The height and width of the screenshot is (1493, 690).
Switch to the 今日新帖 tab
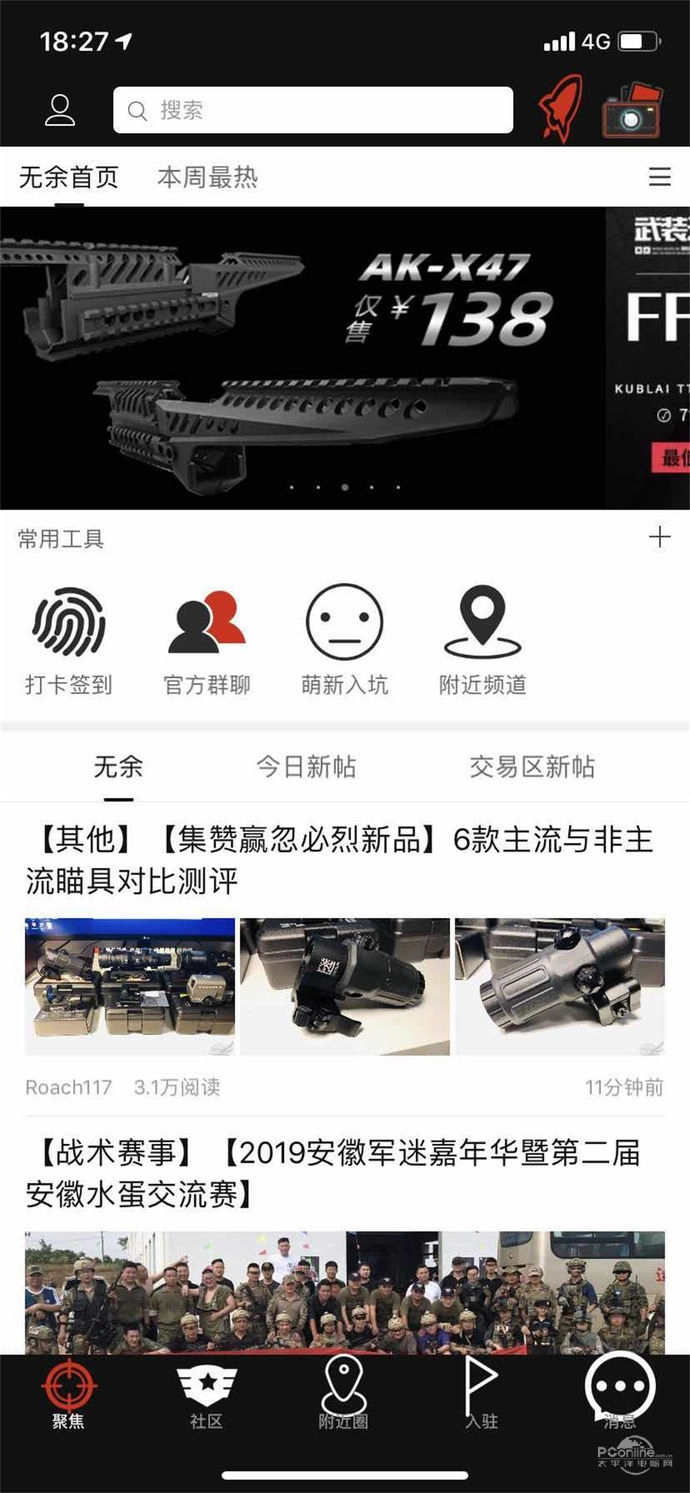305,767
